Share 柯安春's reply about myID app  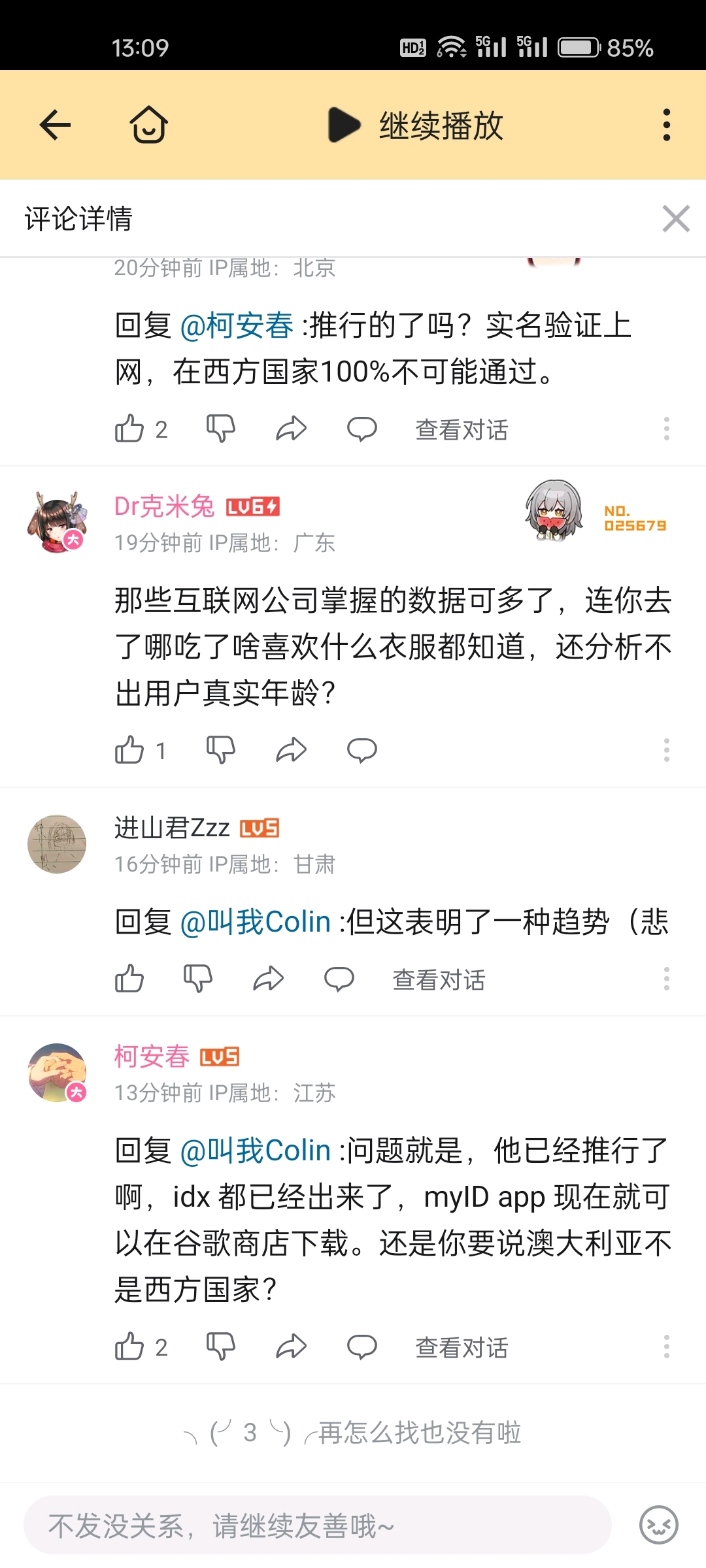[x=292, y=1347]
